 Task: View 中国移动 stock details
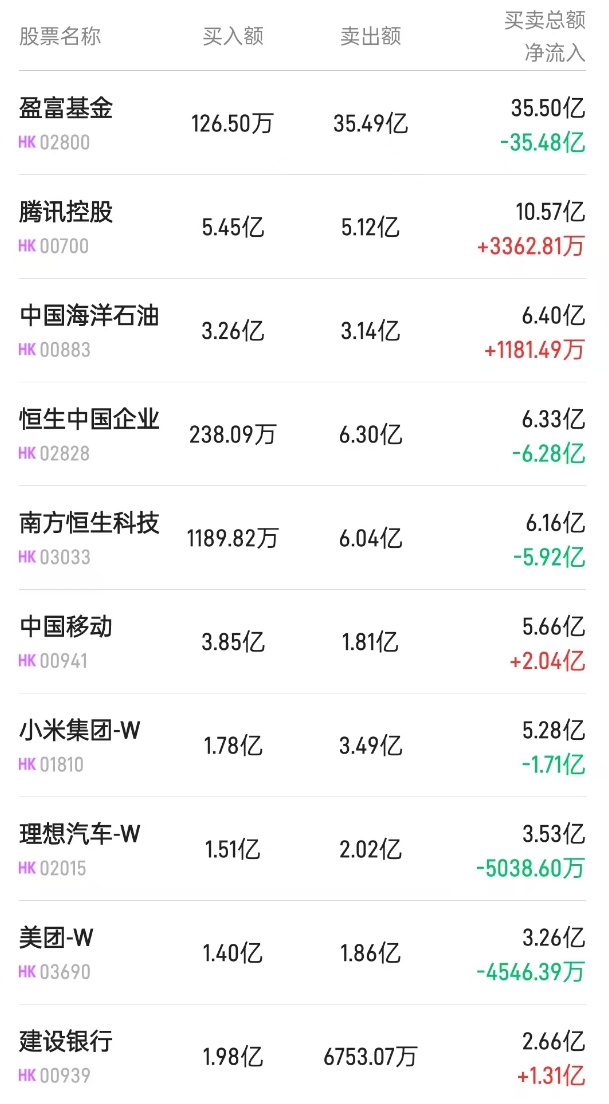[66, 627]
